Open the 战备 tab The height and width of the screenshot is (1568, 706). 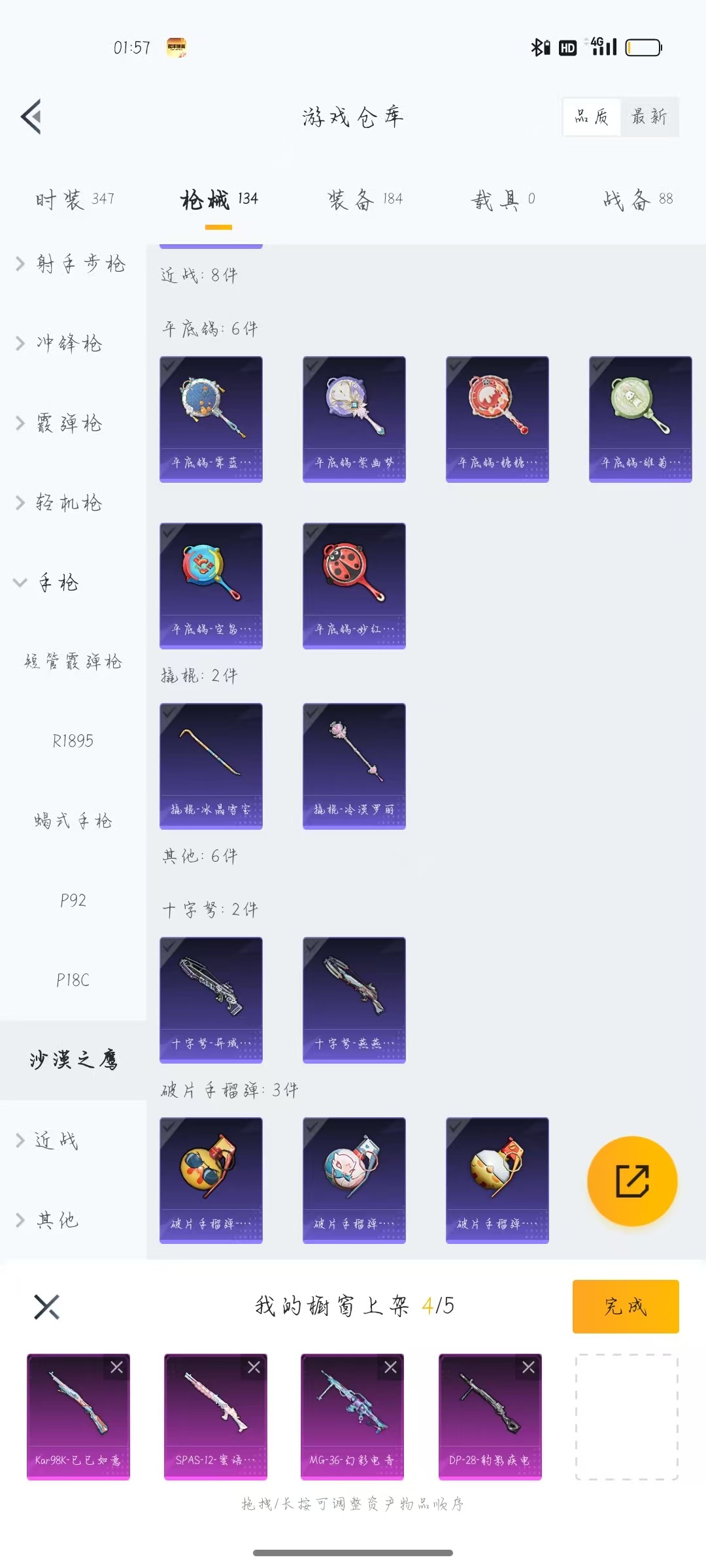point(637,199)
